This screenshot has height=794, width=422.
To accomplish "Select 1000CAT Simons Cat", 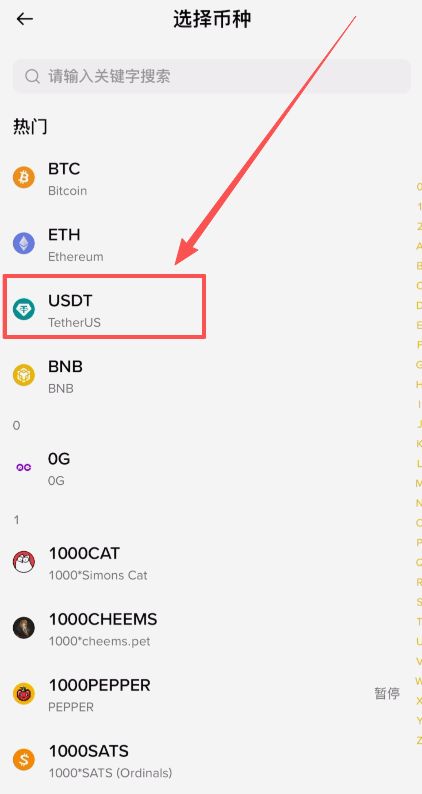I will [x=211, y=563].
